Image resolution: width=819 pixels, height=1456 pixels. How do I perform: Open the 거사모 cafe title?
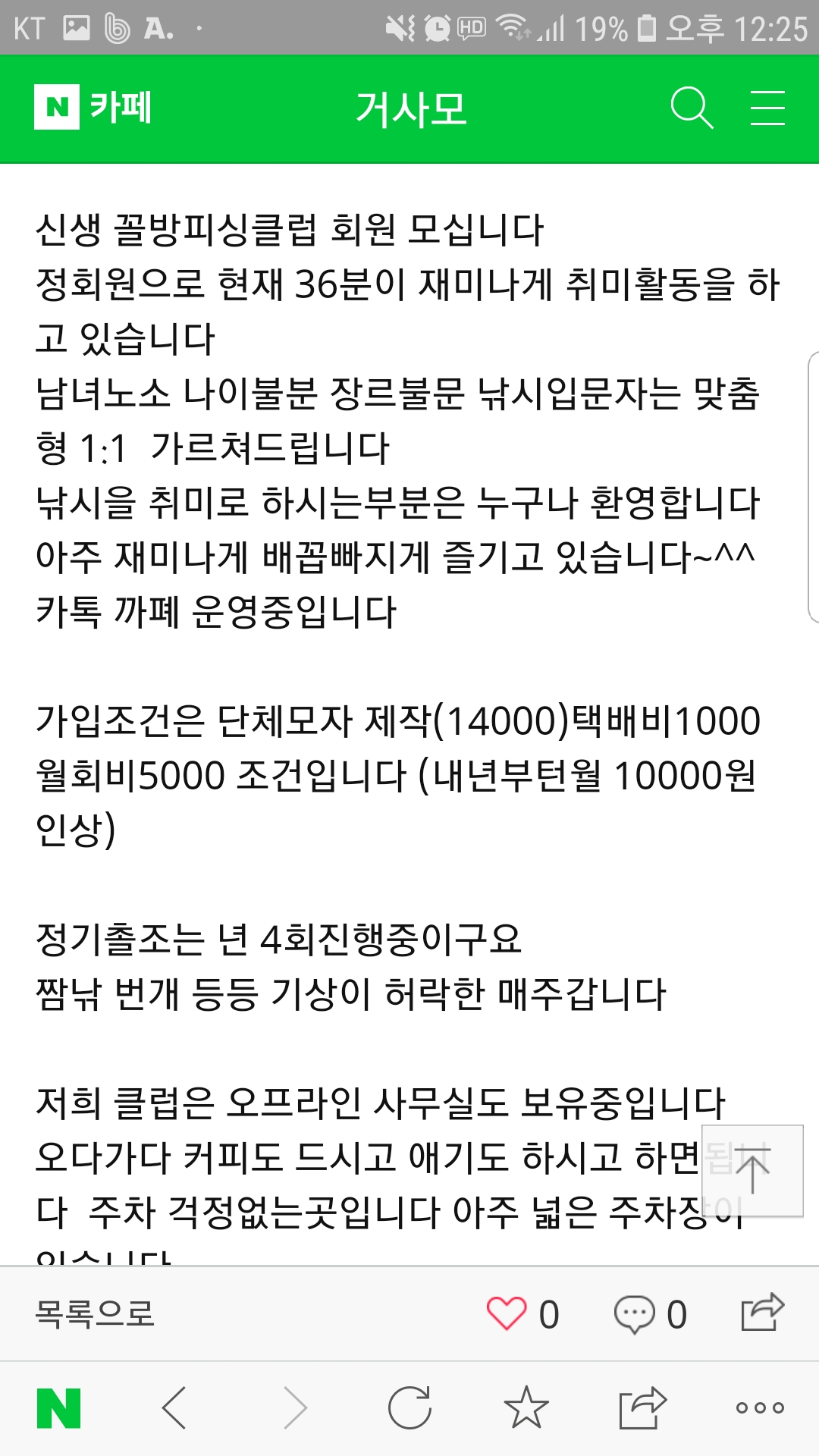pyautogui.click(x=410, y=109)
